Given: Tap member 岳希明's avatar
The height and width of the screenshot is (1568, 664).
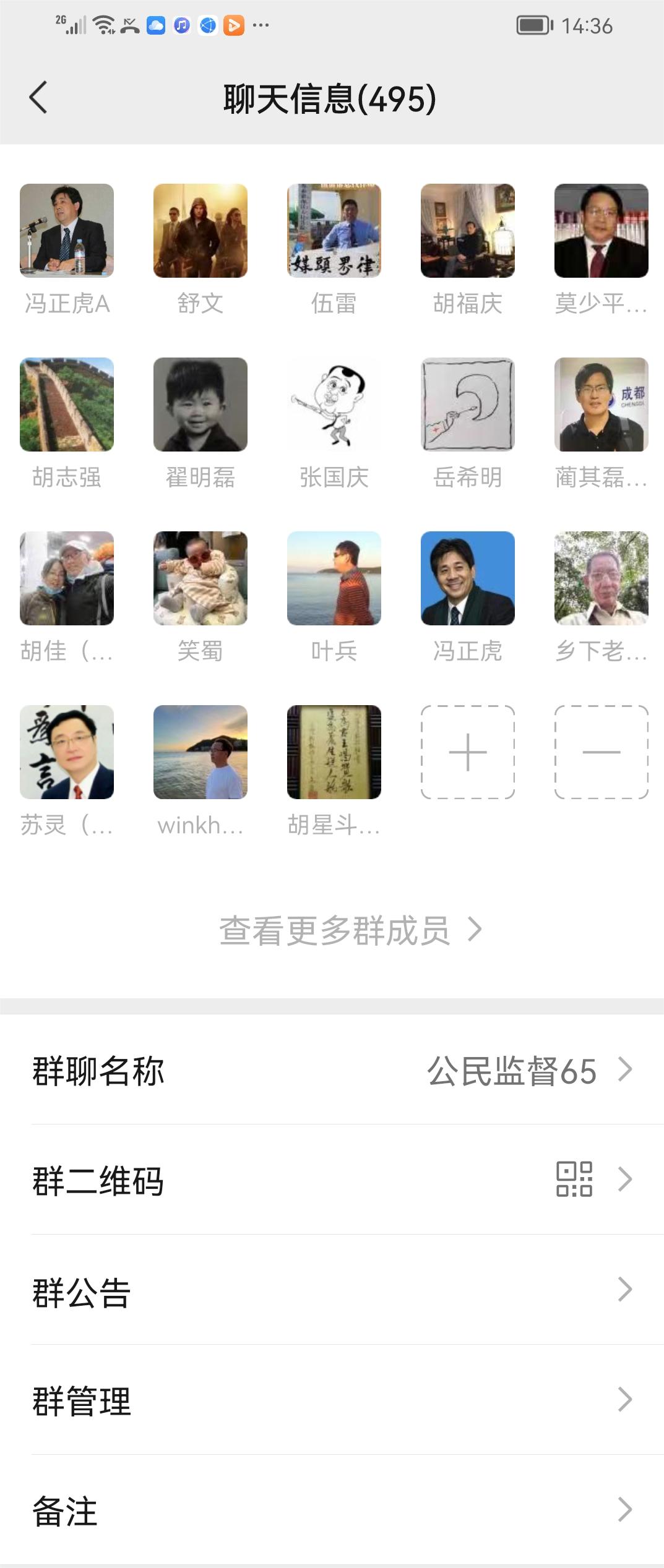Looking at the screenshot, I should coord(468,405).
